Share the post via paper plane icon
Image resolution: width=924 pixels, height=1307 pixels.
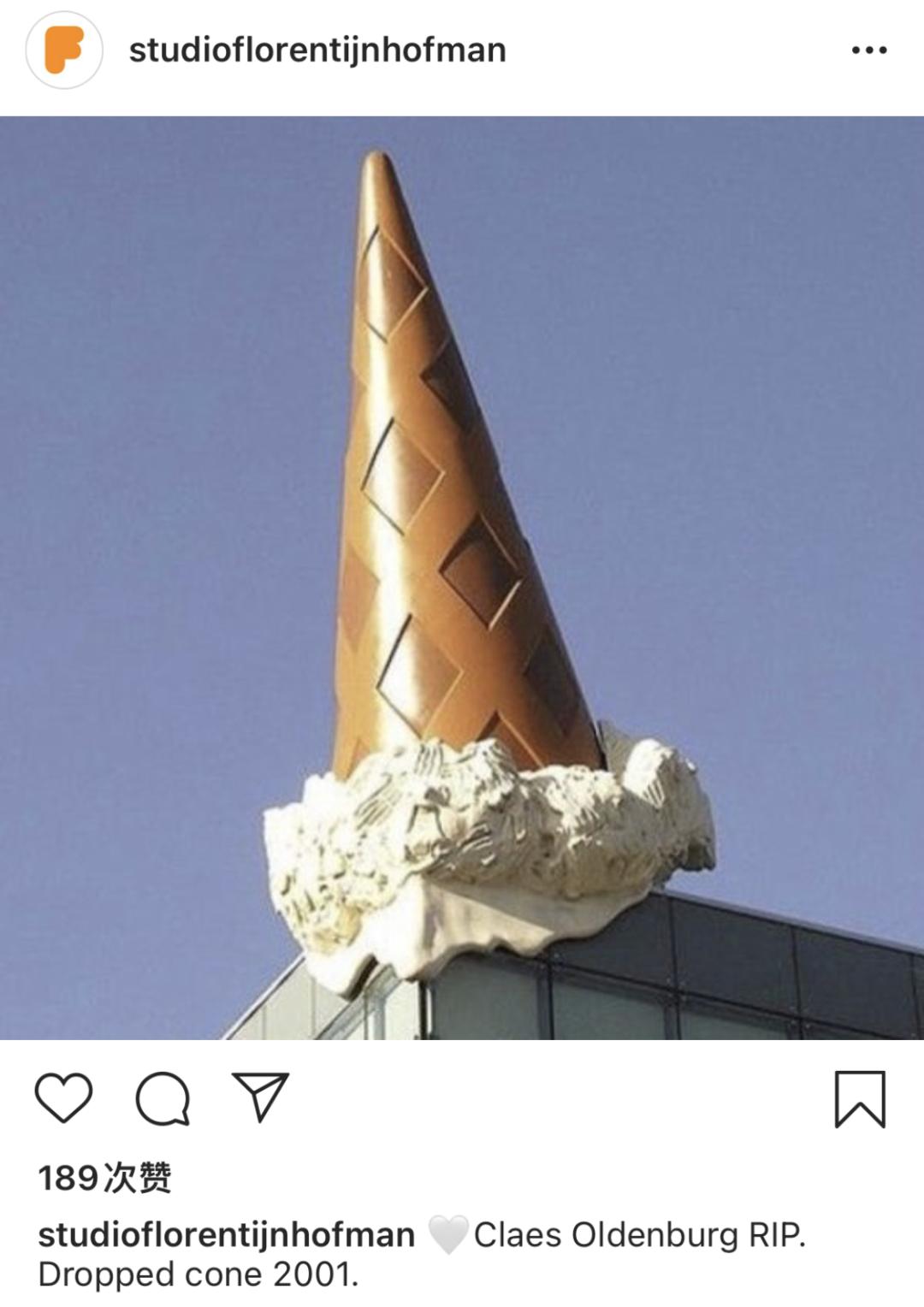pos(261,1097)
